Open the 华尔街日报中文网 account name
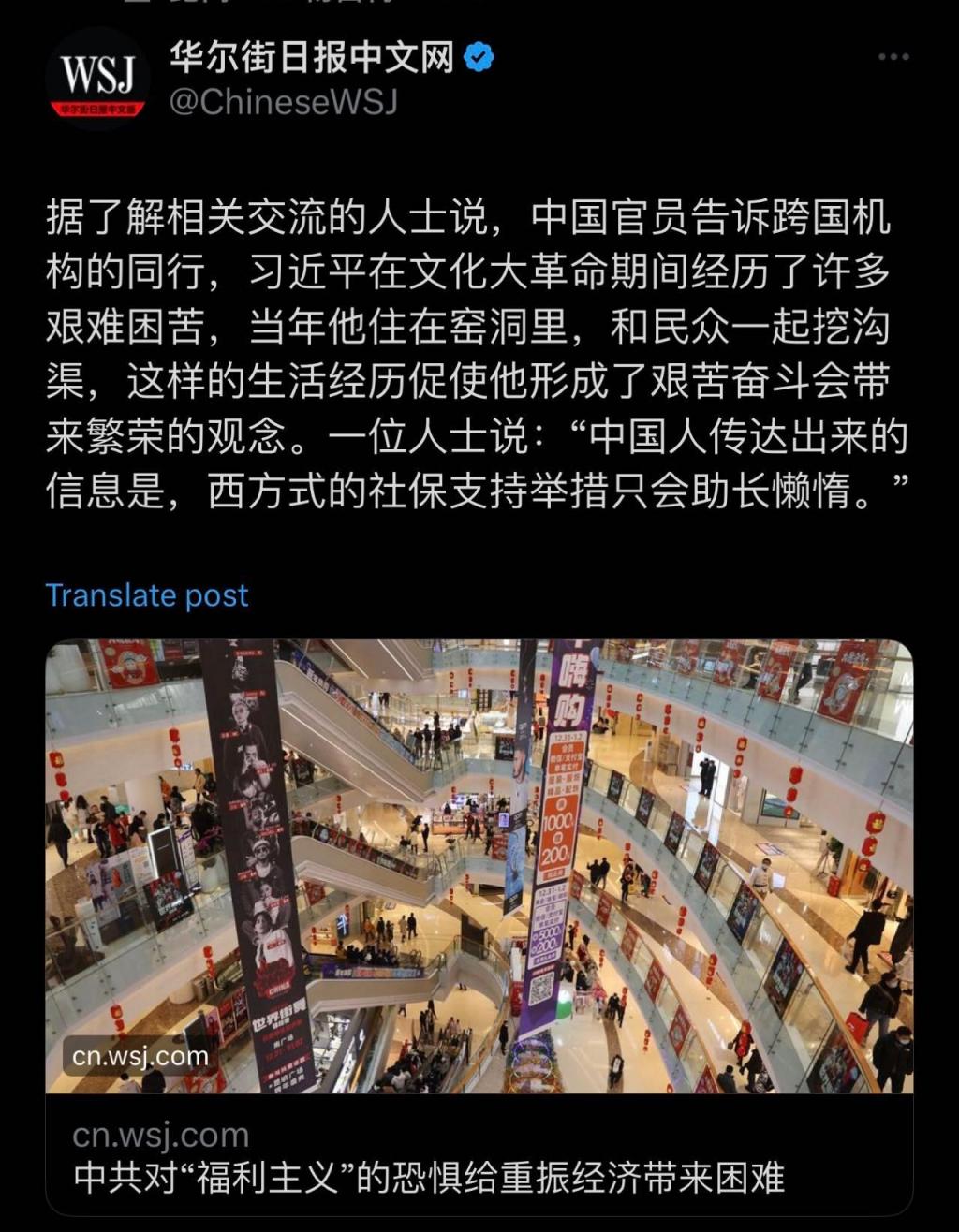Screen dimensions: 959x1232 pyautogui.click(x=311, y=58)
